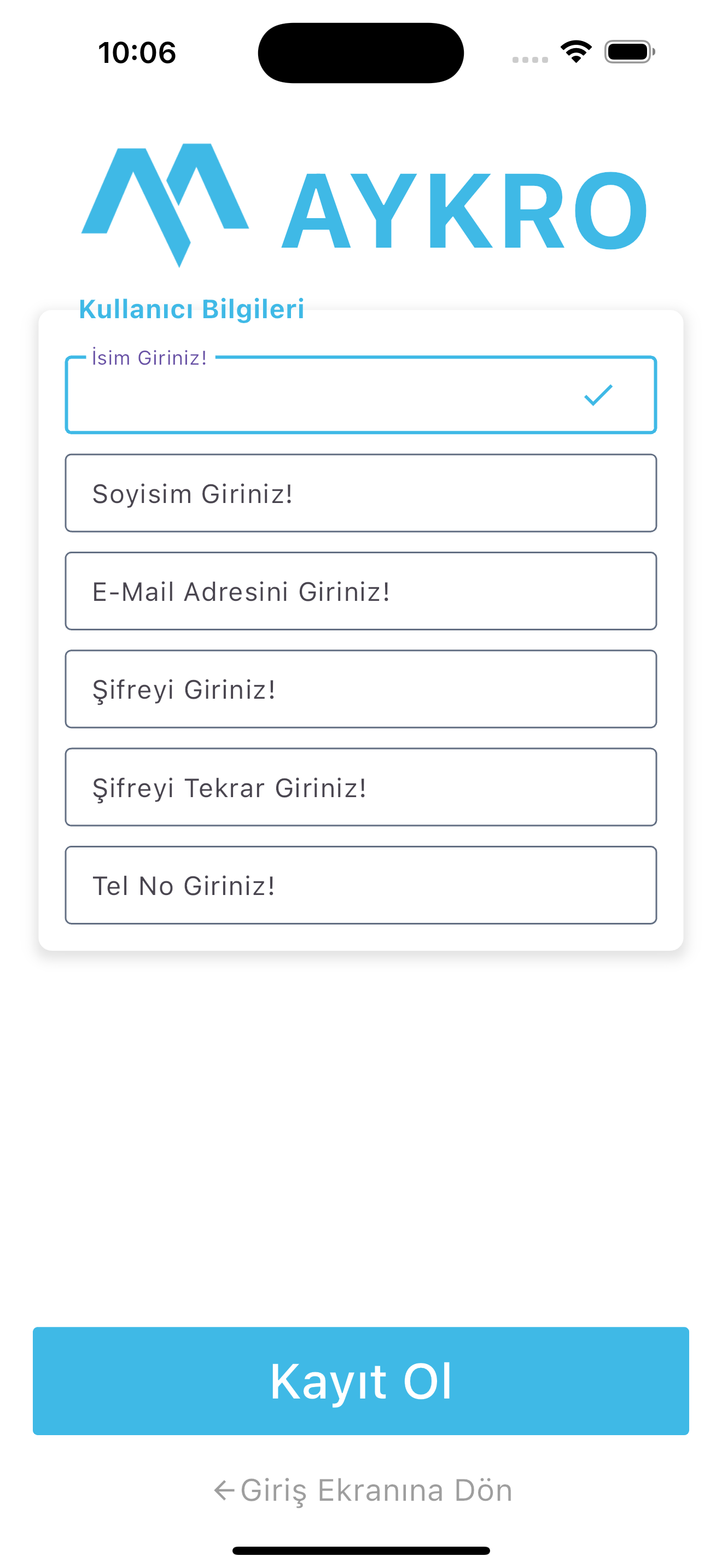Tap the Şifreyi Giriniz password field
Image resolution: width=722 pixels, height=1568 pixels.
coord(360,689)
